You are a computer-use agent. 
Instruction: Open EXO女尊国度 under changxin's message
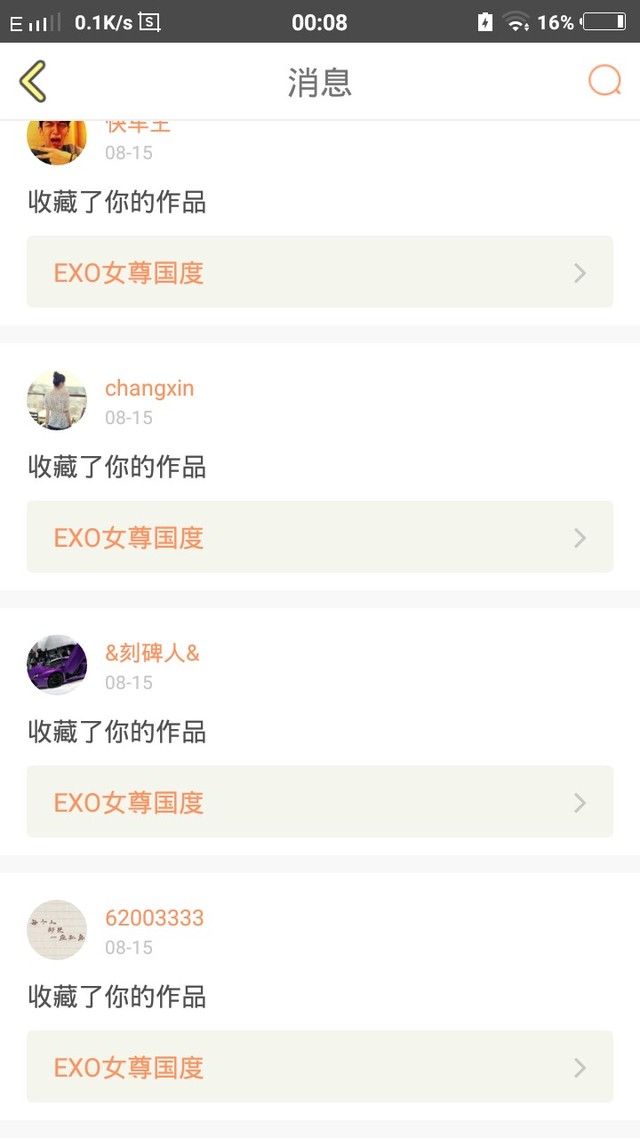point(319,537)
